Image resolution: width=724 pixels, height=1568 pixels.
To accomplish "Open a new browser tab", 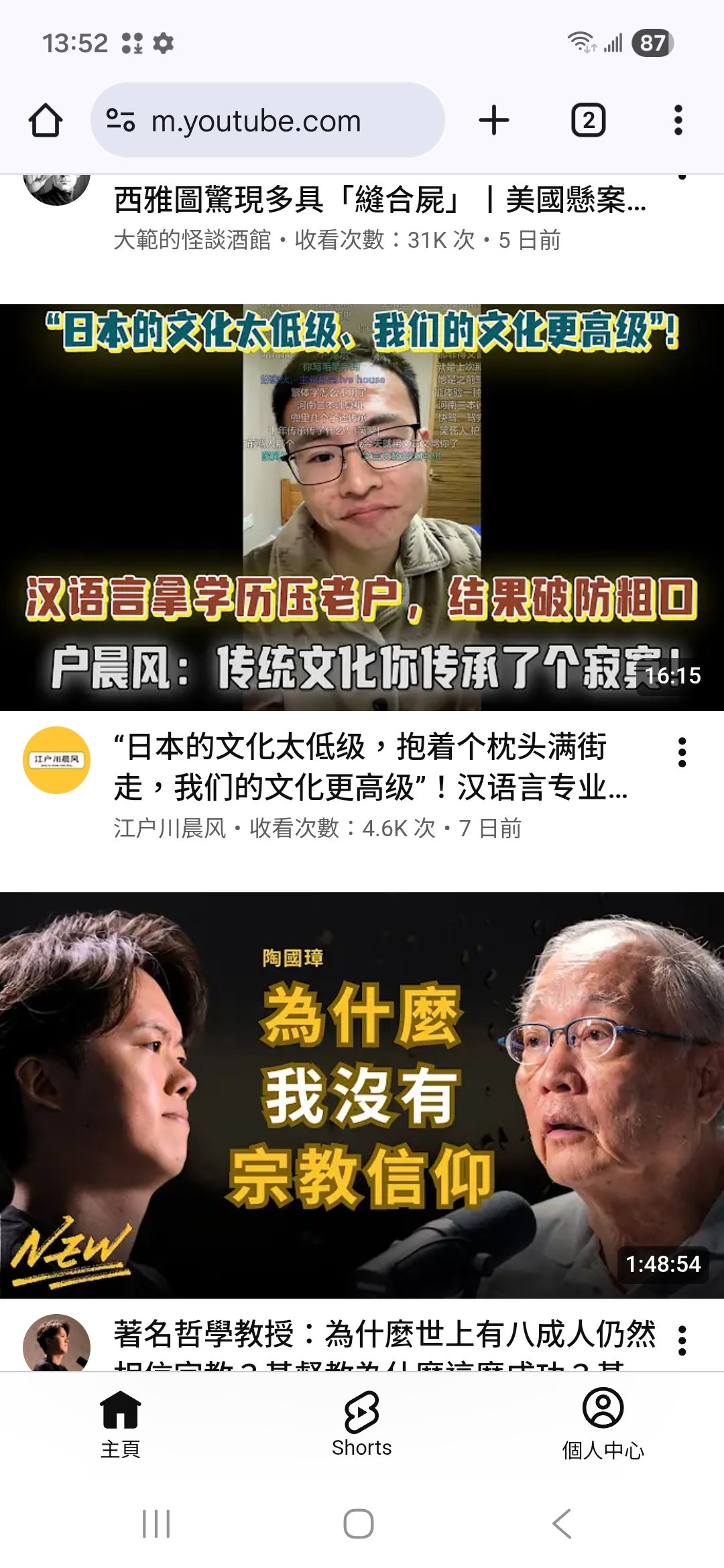I will [494, 121].
